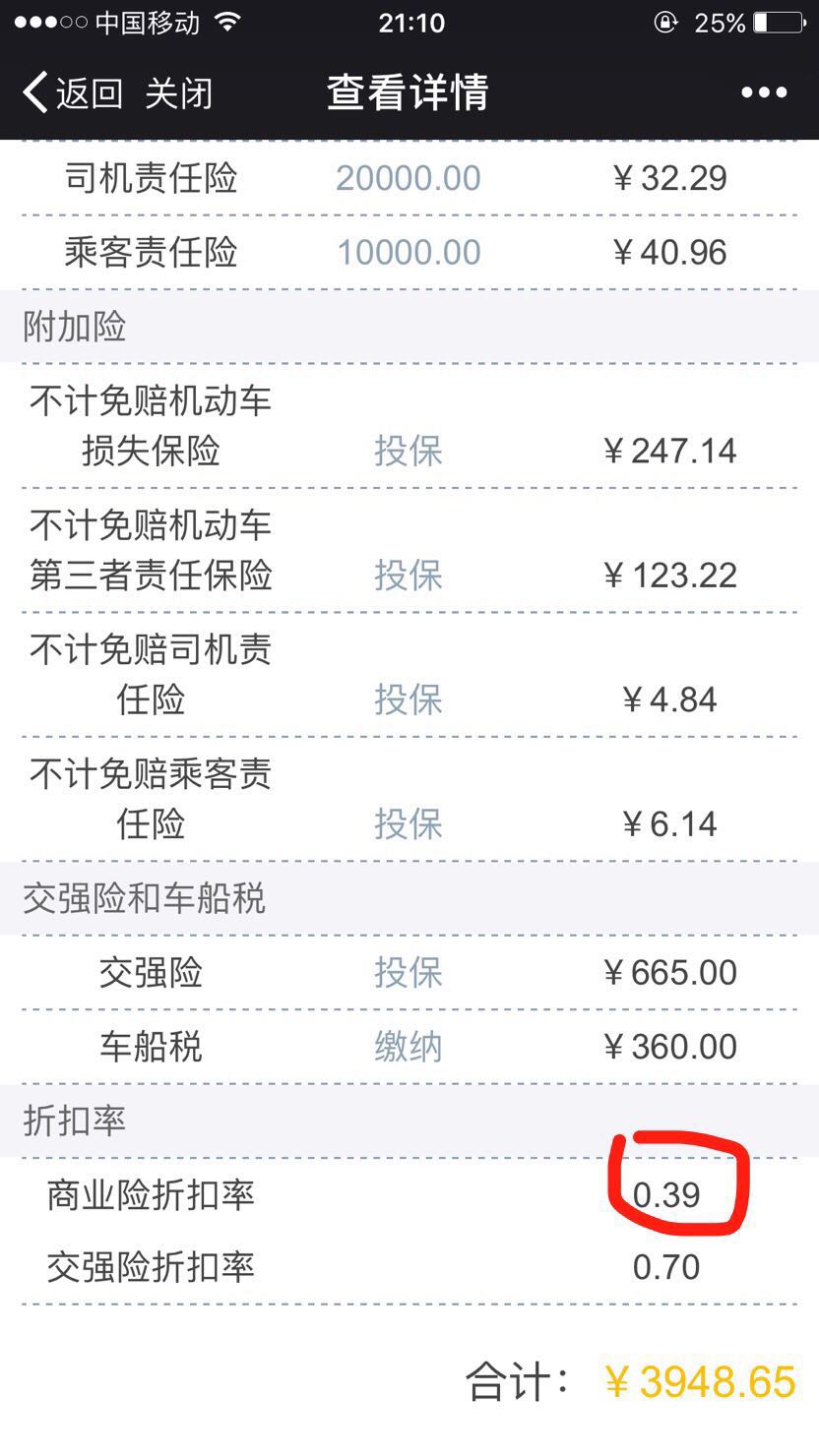
Task: Close the page via 关闭
Action: [179, 93]
